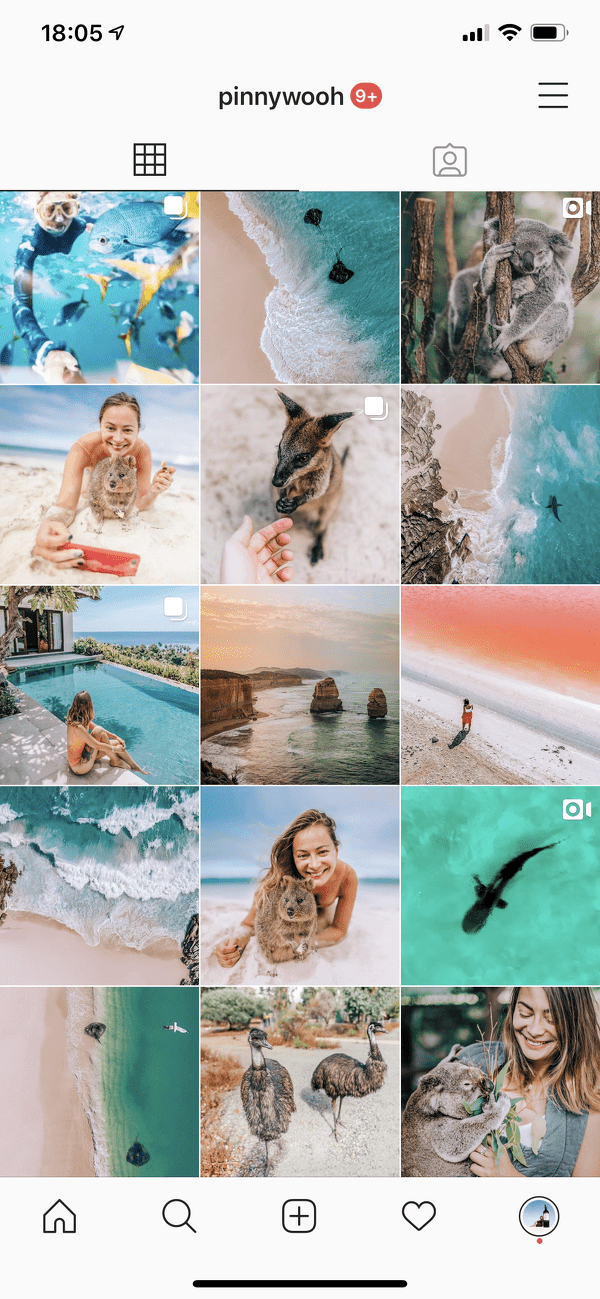Open the snorkeling with fish post

point(99,287)
